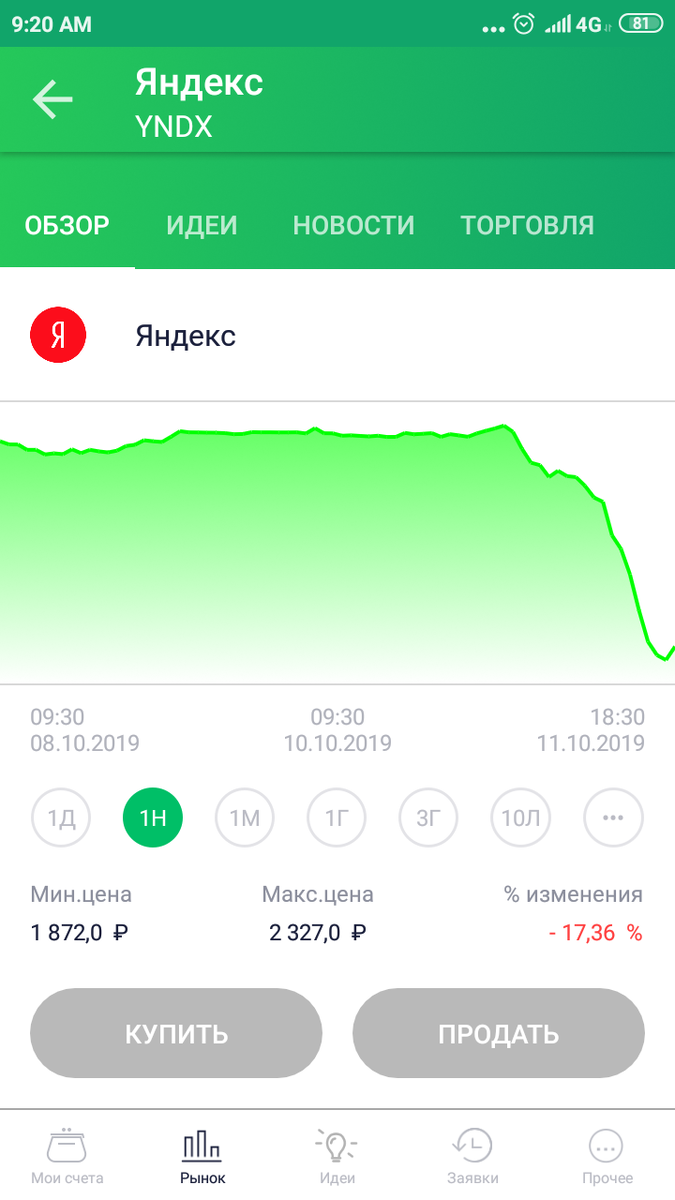
Task: Switch to the ИДЕИ tab
Action: pyautogui.click(x=202, y=225)
